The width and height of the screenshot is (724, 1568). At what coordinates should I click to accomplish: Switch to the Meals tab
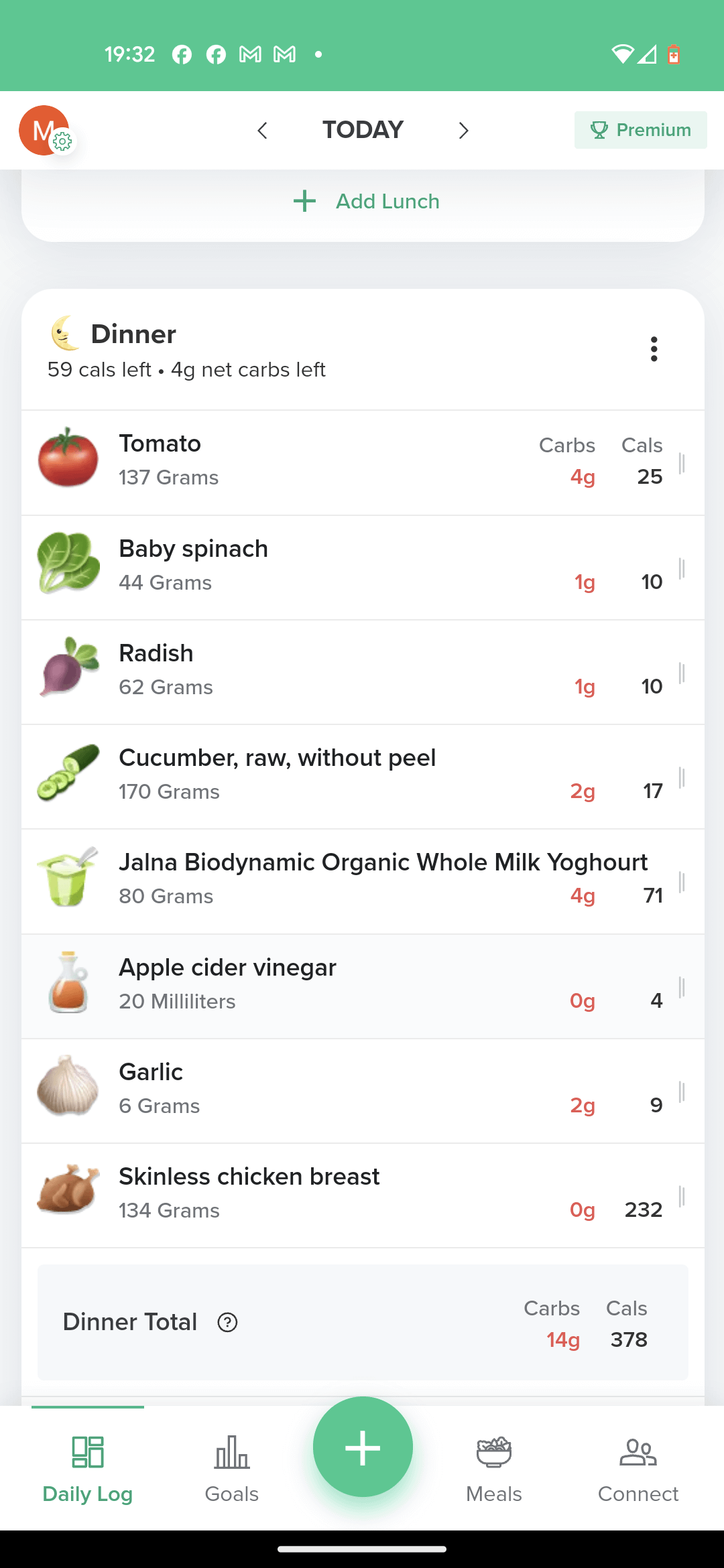(x=494, y=1469)
